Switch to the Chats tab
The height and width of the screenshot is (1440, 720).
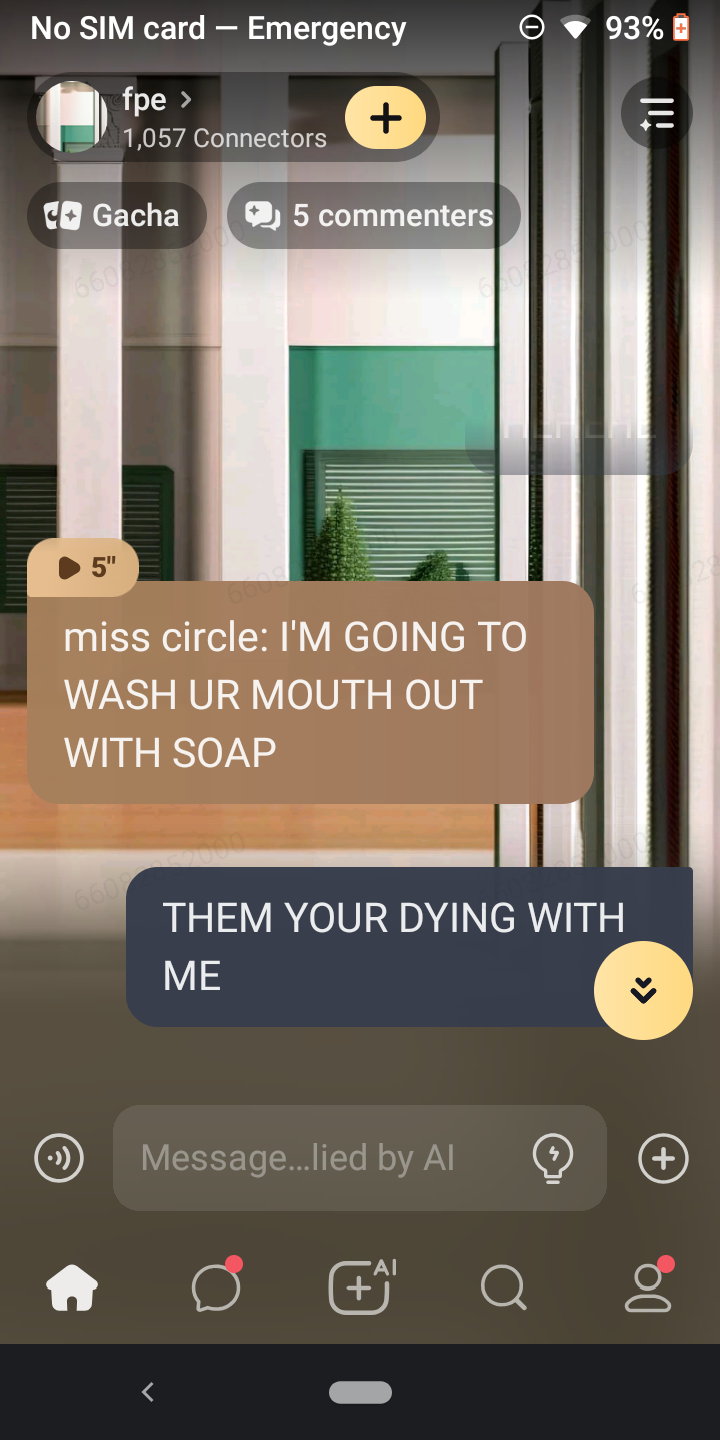click(216, 1288)
